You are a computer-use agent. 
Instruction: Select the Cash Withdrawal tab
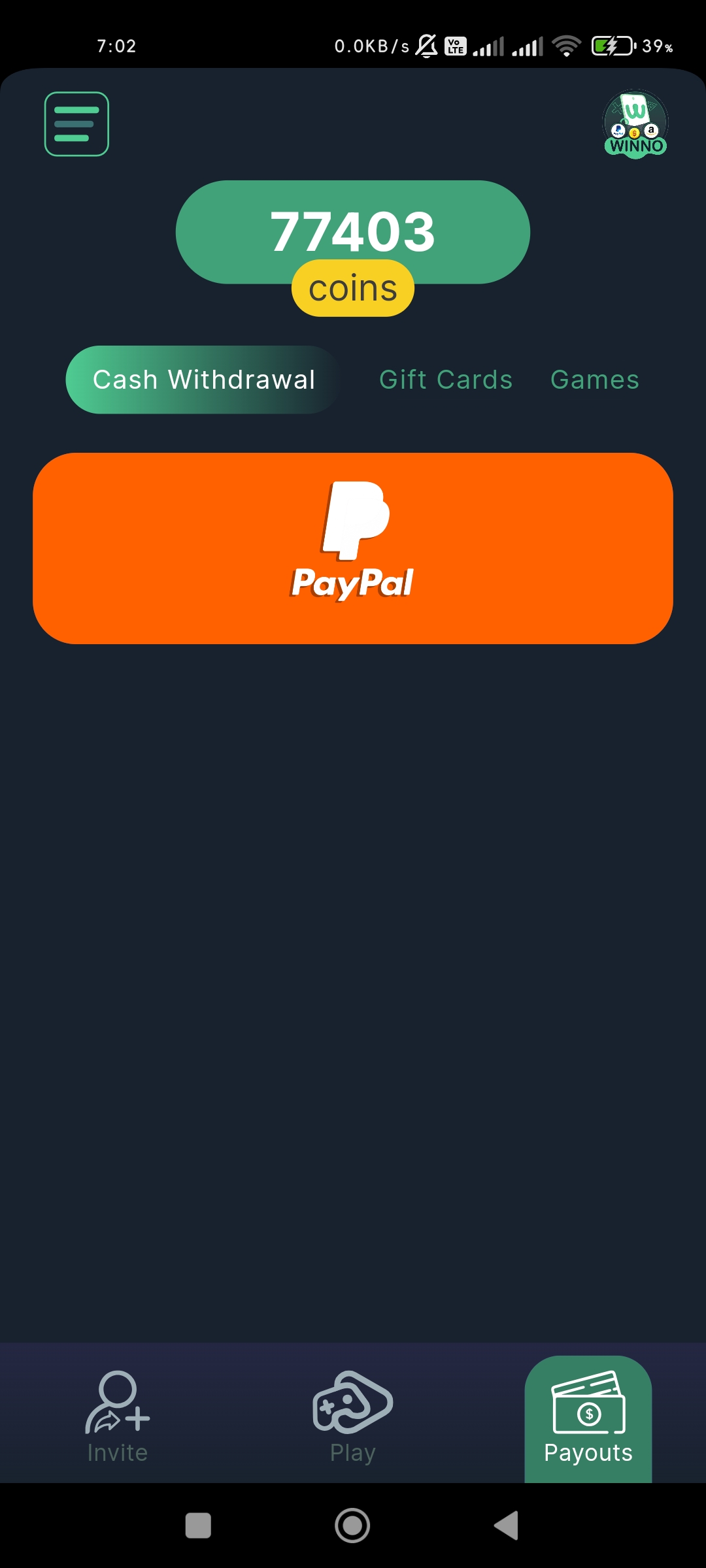coord(203,380)
